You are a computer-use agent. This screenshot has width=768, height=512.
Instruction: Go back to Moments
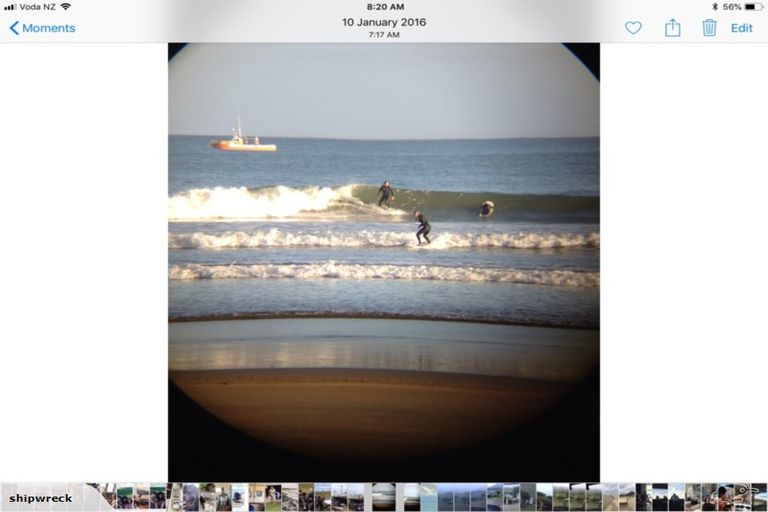pos(42,28)
